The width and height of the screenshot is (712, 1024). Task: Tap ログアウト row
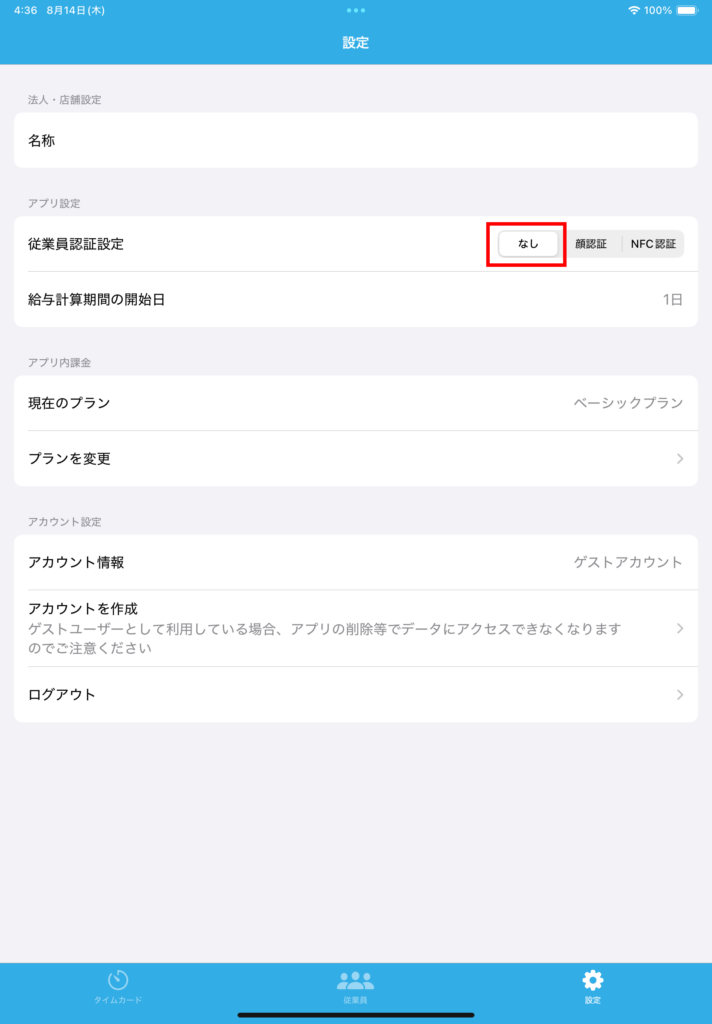click(356, 694)
